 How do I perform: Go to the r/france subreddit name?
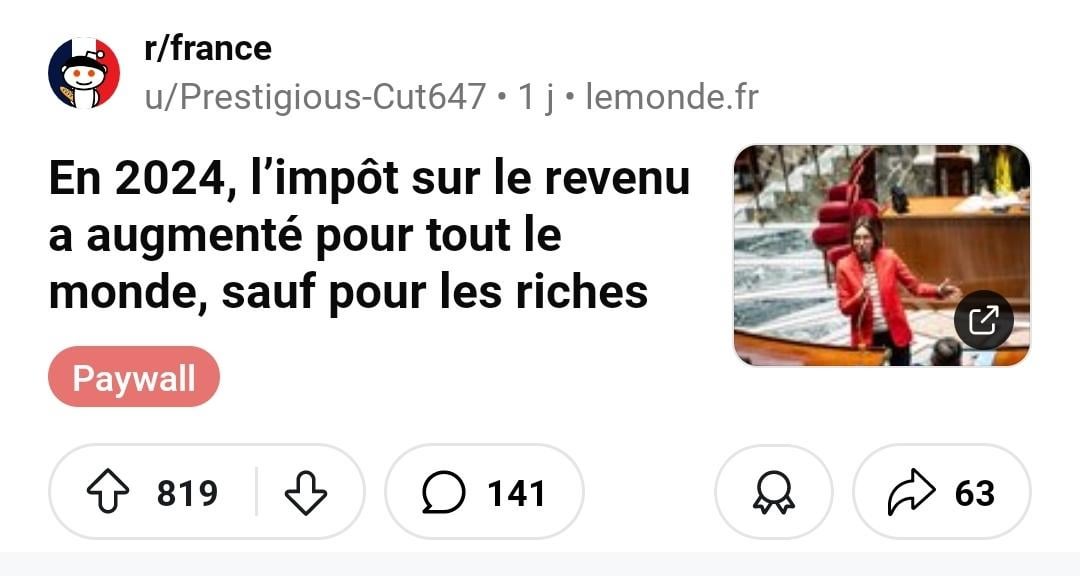point(208,49)
